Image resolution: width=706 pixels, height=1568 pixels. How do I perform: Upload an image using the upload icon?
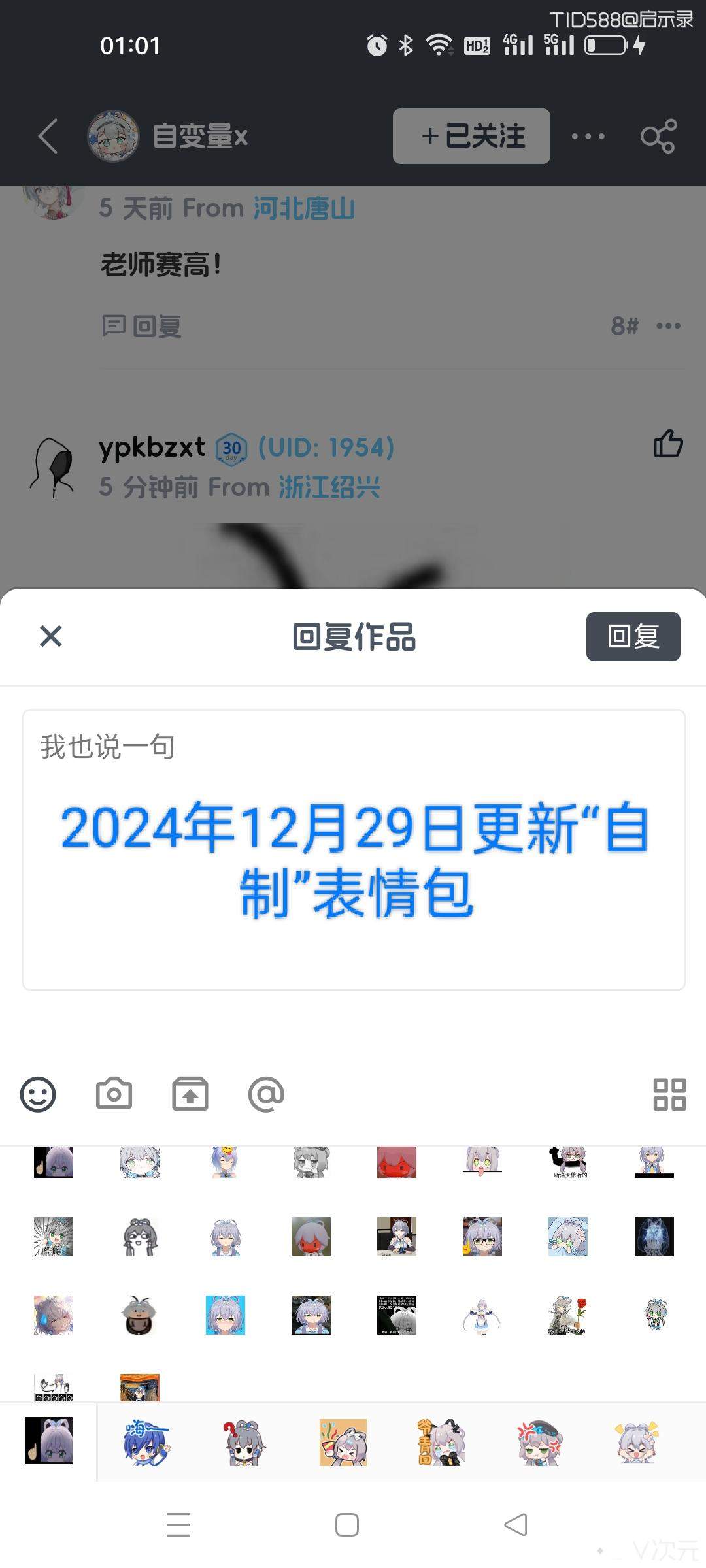pos(190,1094)
